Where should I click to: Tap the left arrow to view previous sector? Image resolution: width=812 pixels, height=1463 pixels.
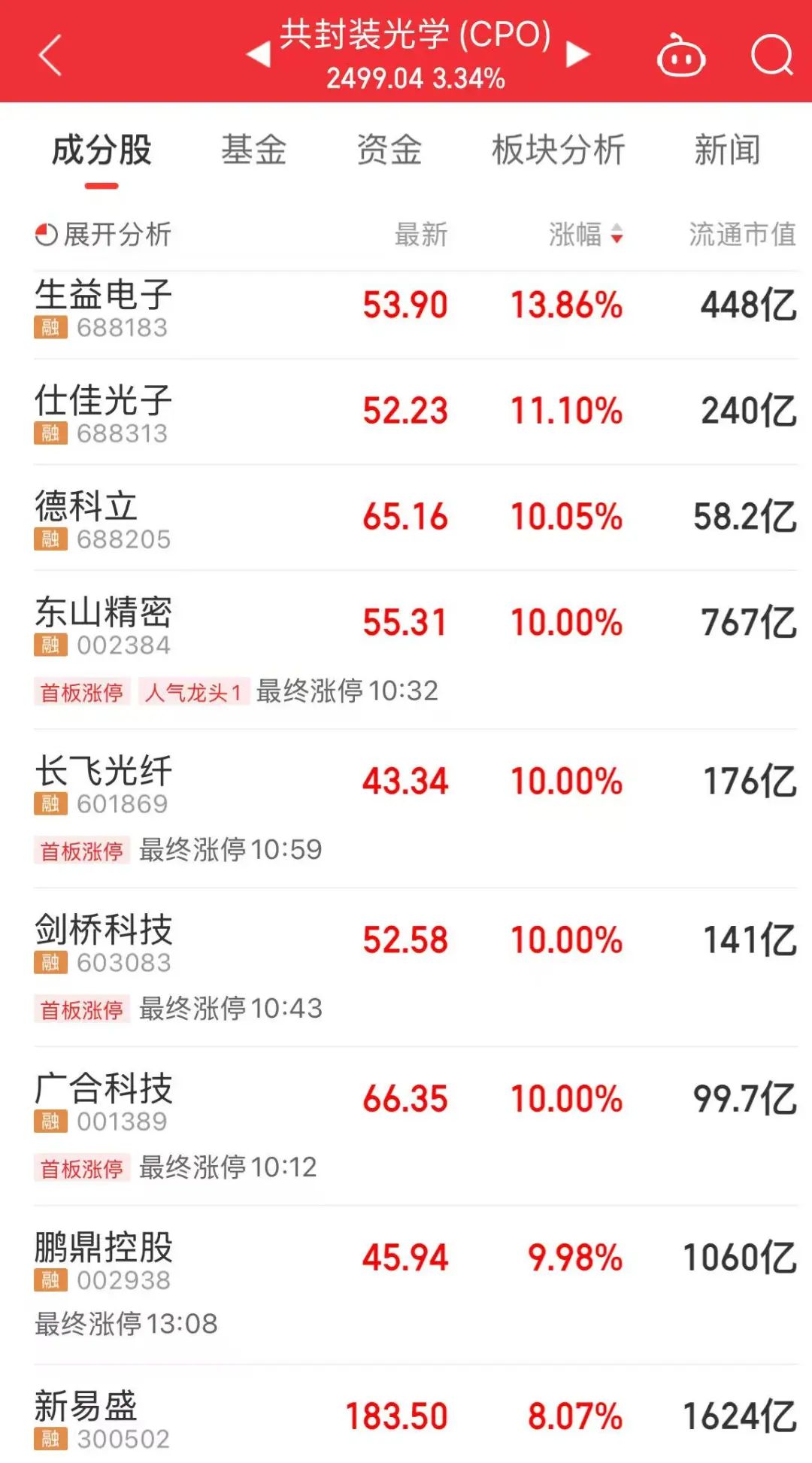[259, 55]
